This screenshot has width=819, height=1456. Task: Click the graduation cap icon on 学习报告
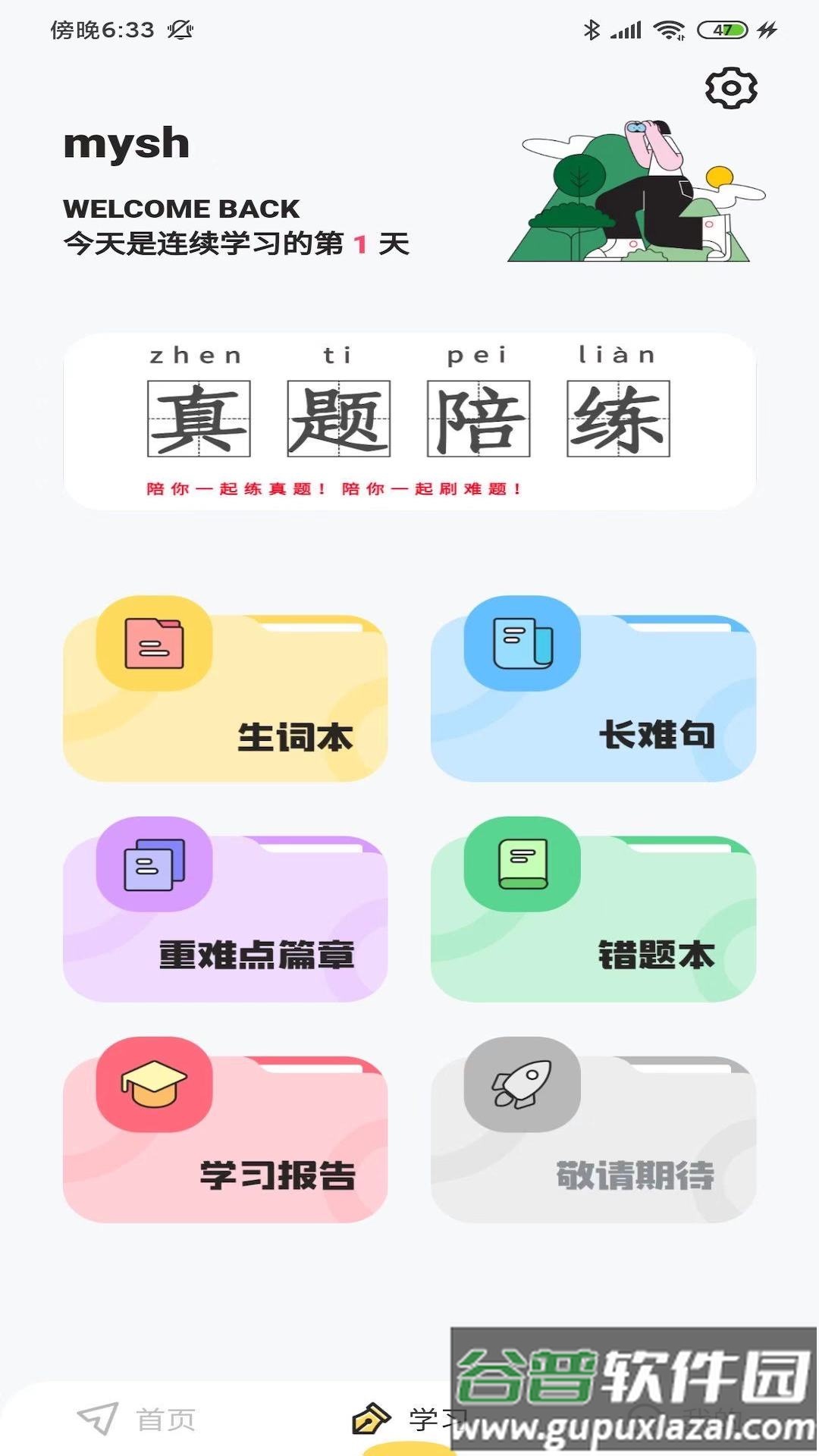[154, 1084]
